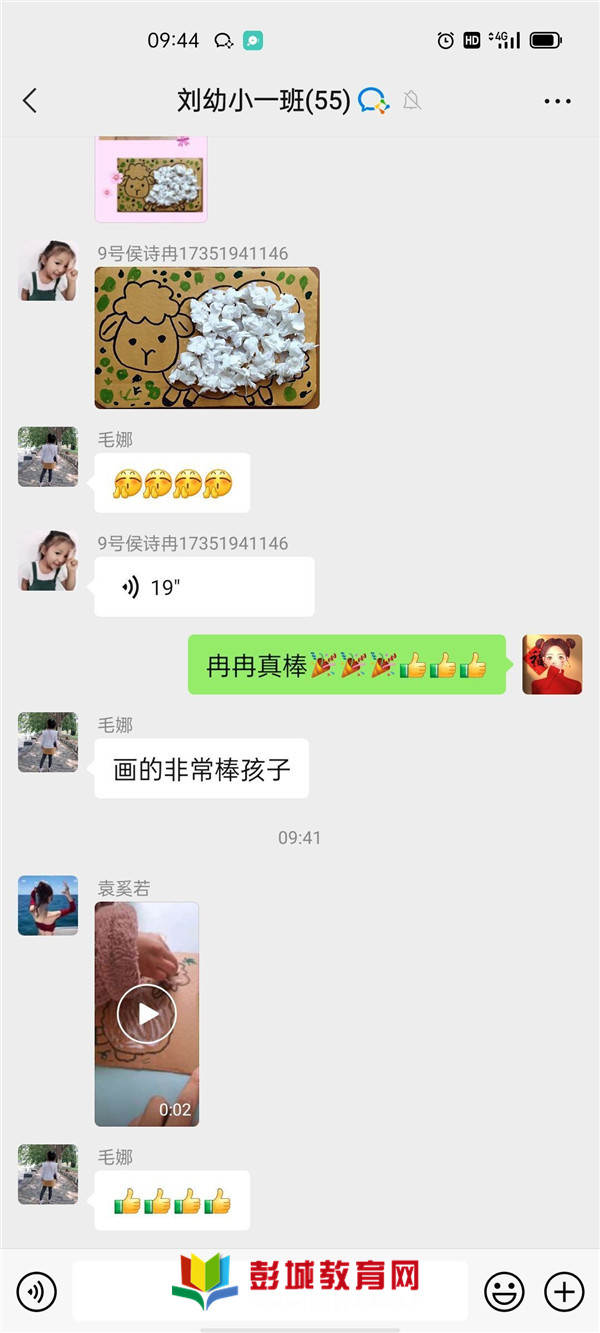View 袁奚若's profile avatar
The image size is (600, 1333).
pos(48,905)
